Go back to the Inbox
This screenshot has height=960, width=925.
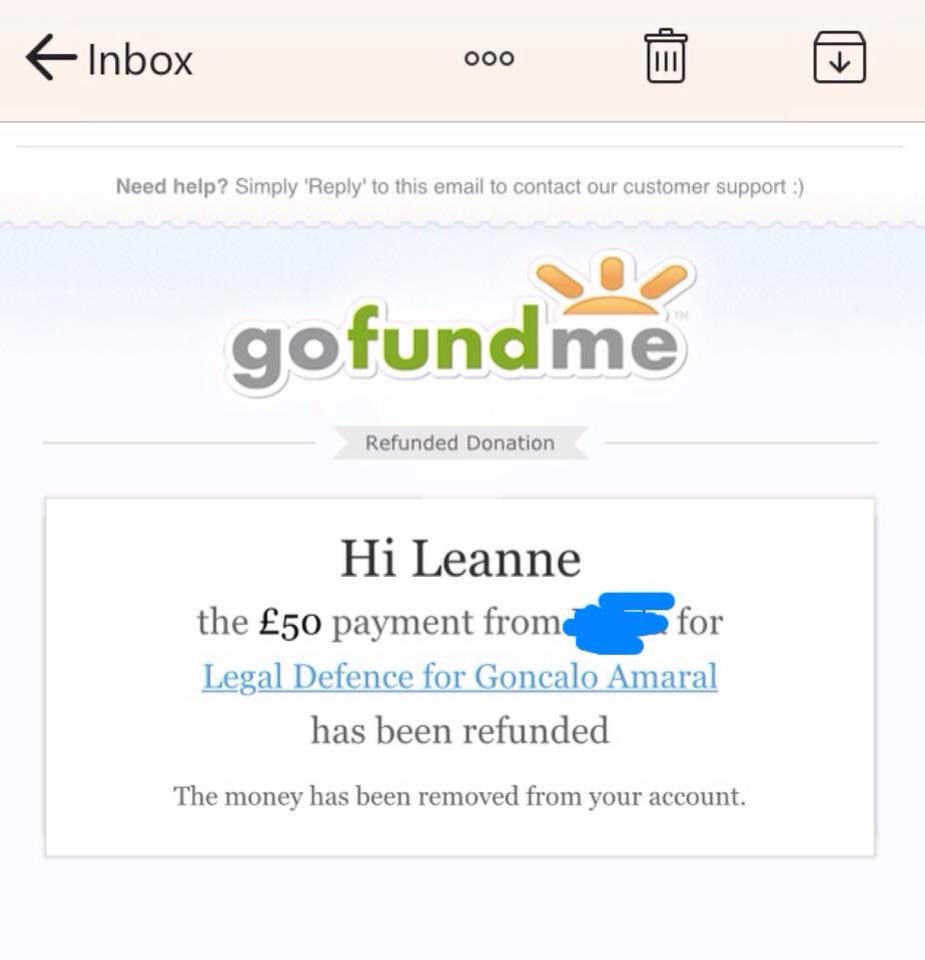click(108, 59)
